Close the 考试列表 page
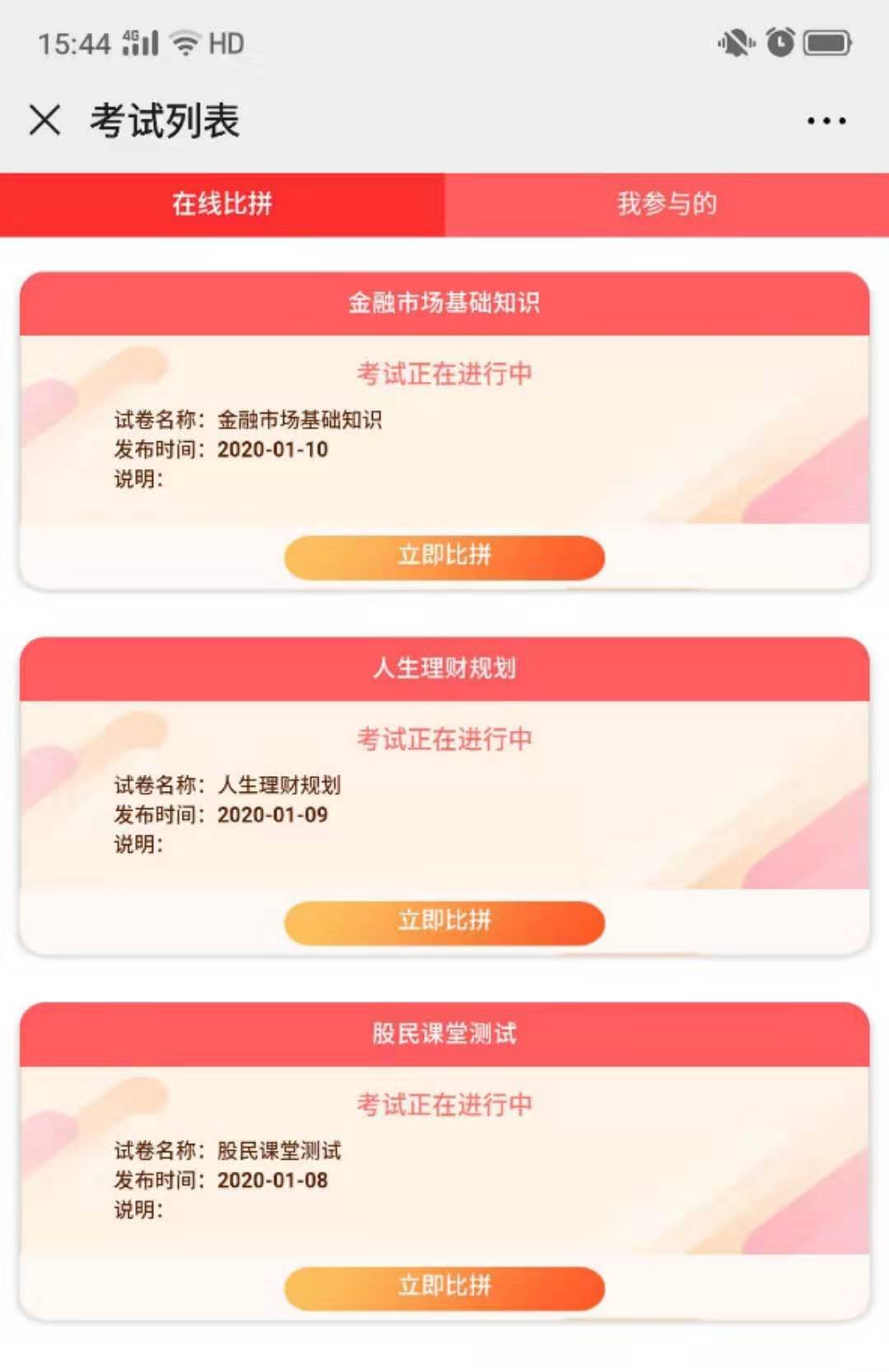 pyautogui.click(x=44, y=120)
